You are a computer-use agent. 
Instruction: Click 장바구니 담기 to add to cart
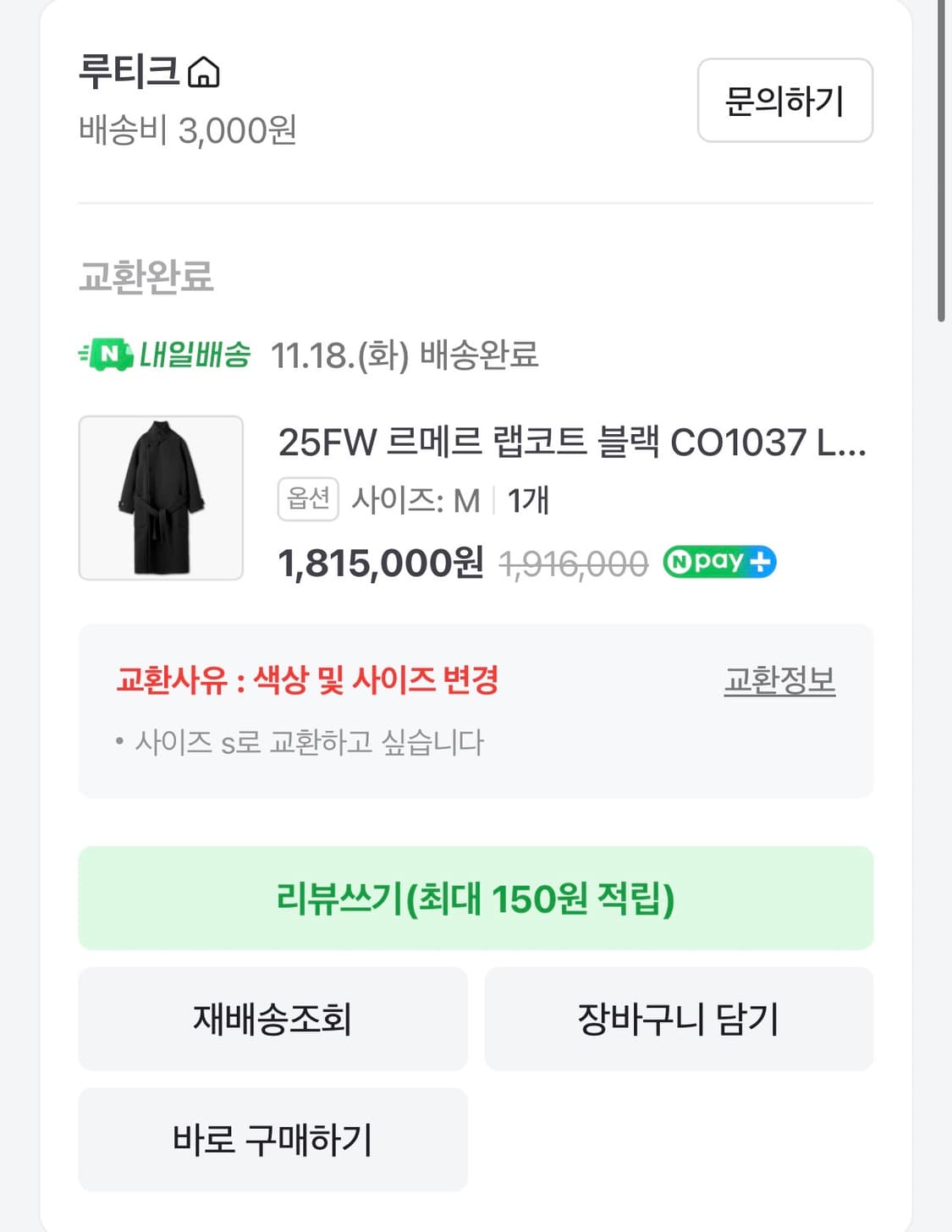coord(679,1019)
